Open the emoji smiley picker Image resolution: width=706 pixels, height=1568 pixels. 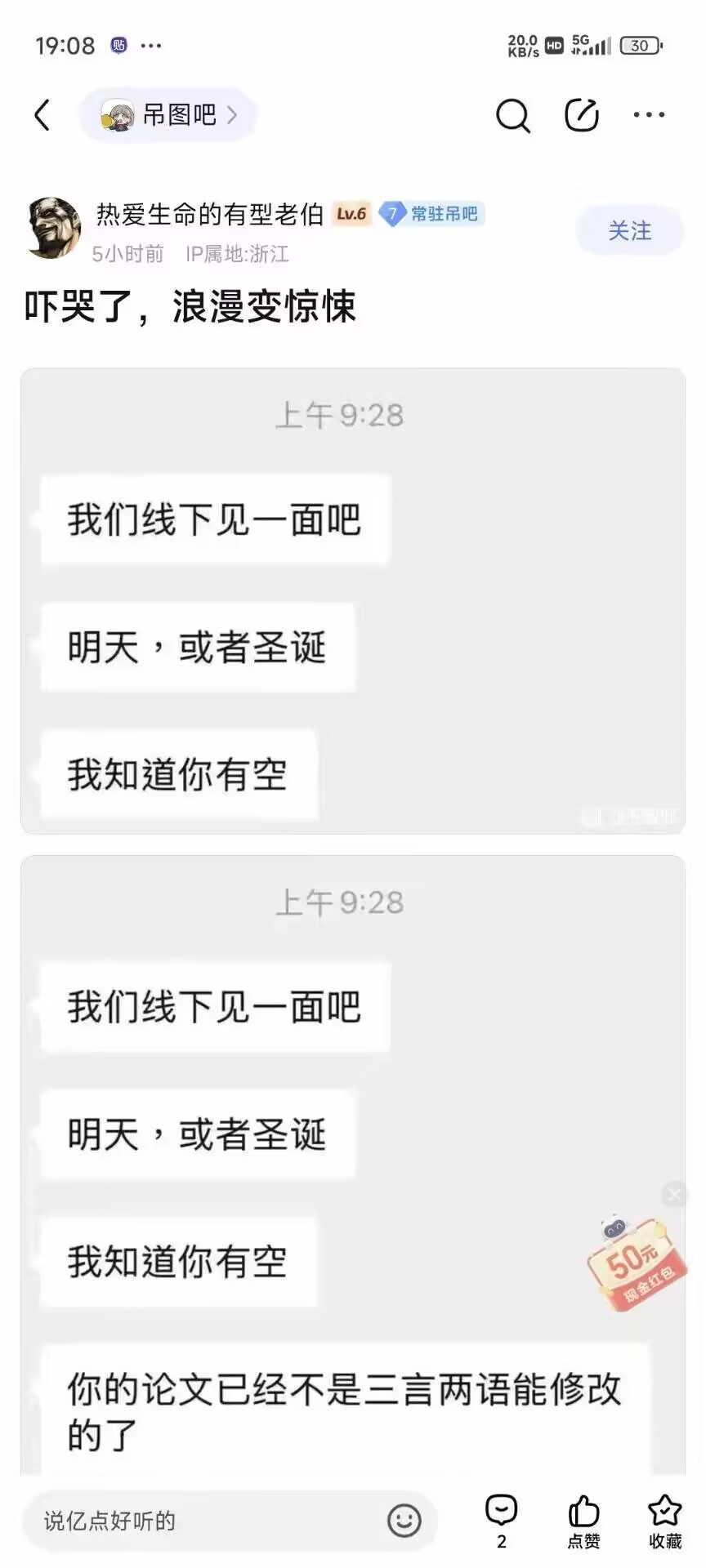404,1521
